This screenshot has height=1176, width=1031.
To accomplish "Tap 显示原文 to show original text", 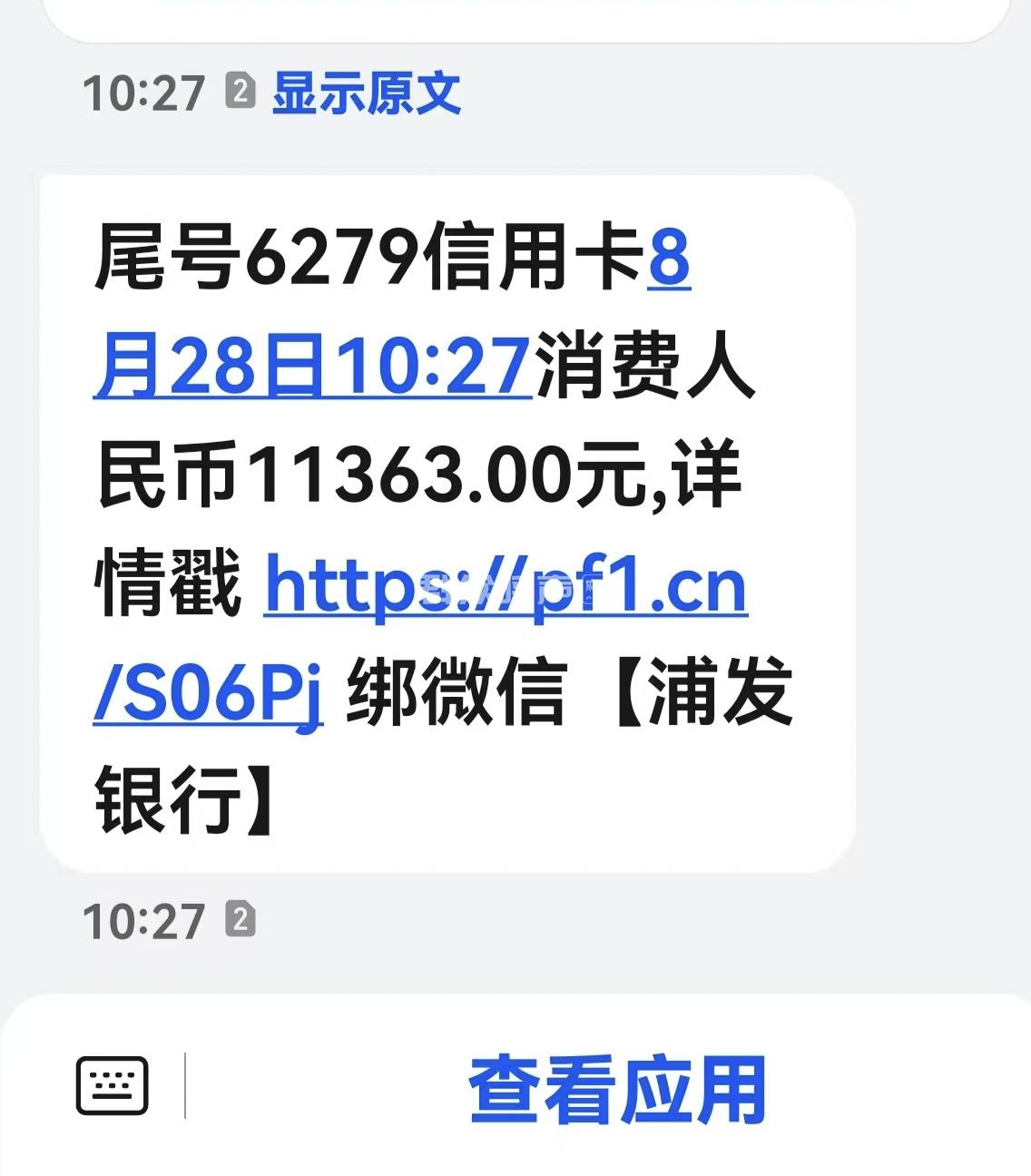I will pyautogui.click(x=366, y=93).
